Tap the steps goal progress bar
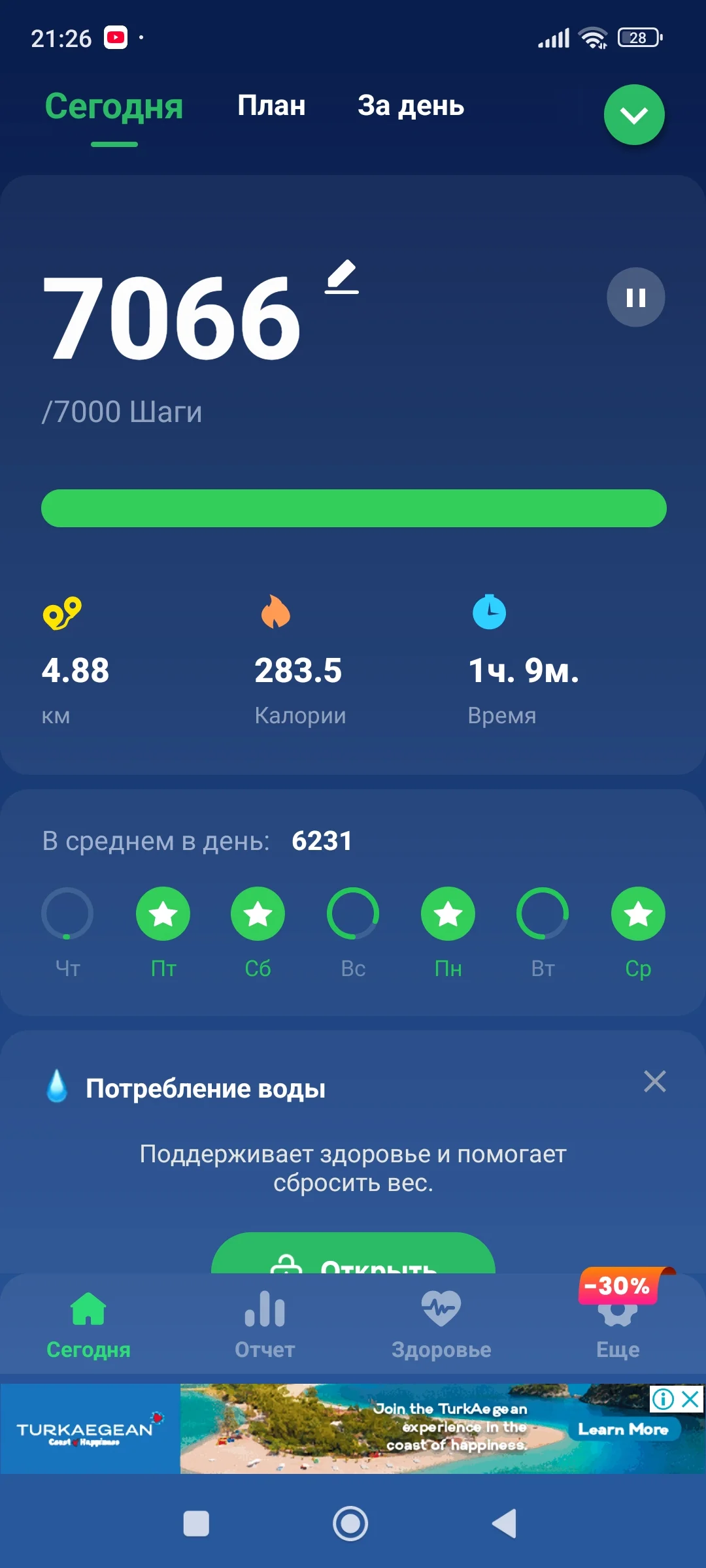This screenshot has width=706, height=1568. [x=353, y=508]
